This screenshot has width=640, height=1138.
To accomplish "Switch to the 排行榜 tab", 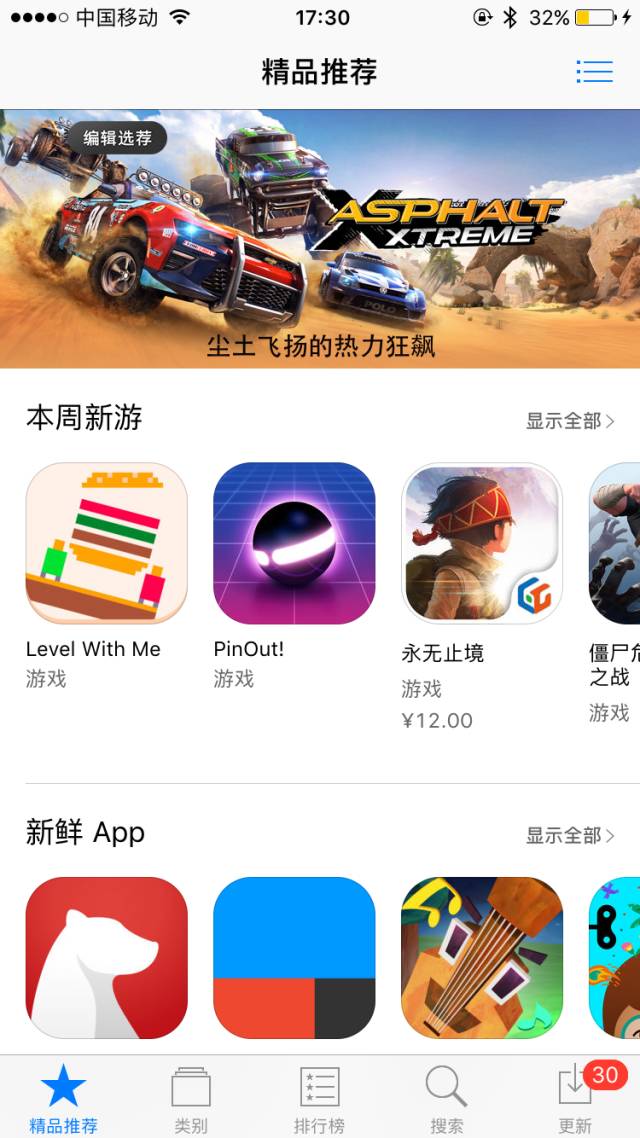I will 319,1098.
